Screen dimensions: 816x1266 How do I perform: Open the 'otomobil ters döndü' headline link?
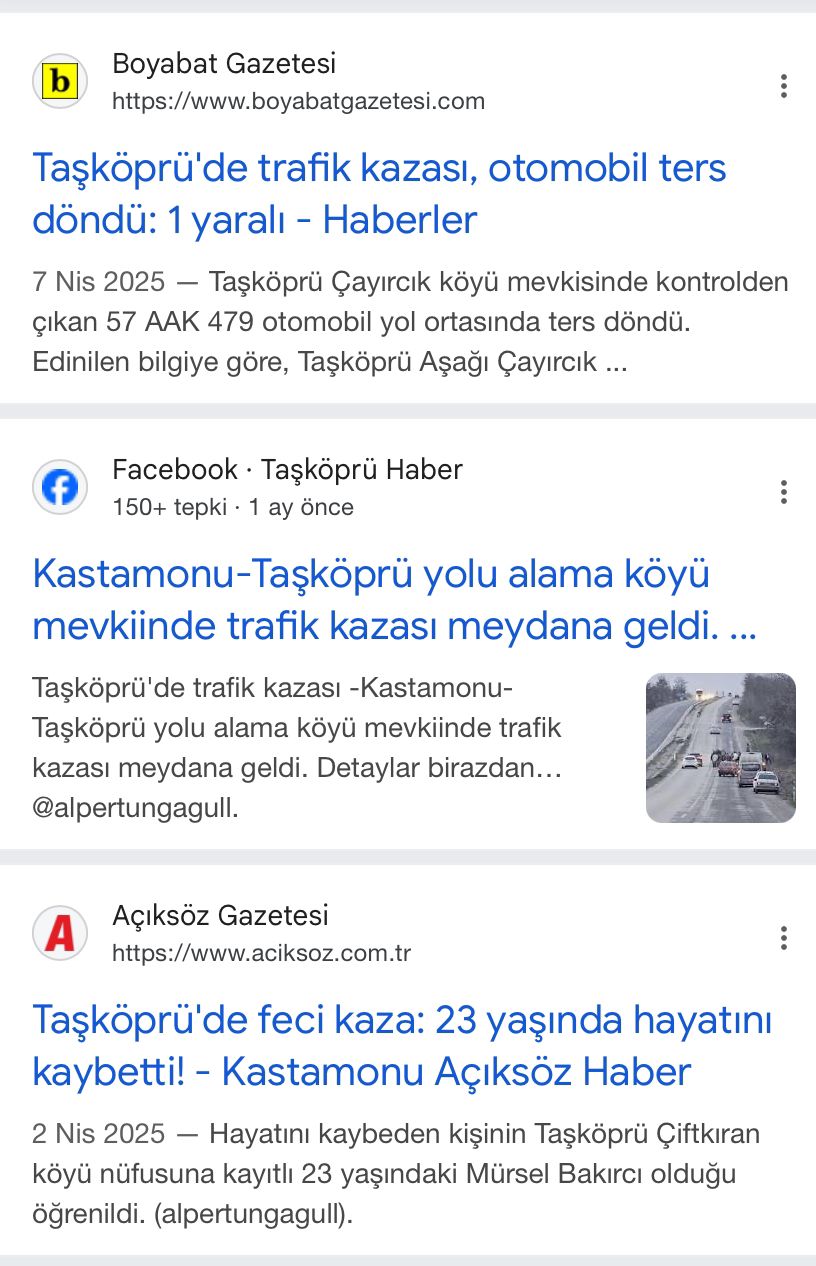tap(380, 193)
